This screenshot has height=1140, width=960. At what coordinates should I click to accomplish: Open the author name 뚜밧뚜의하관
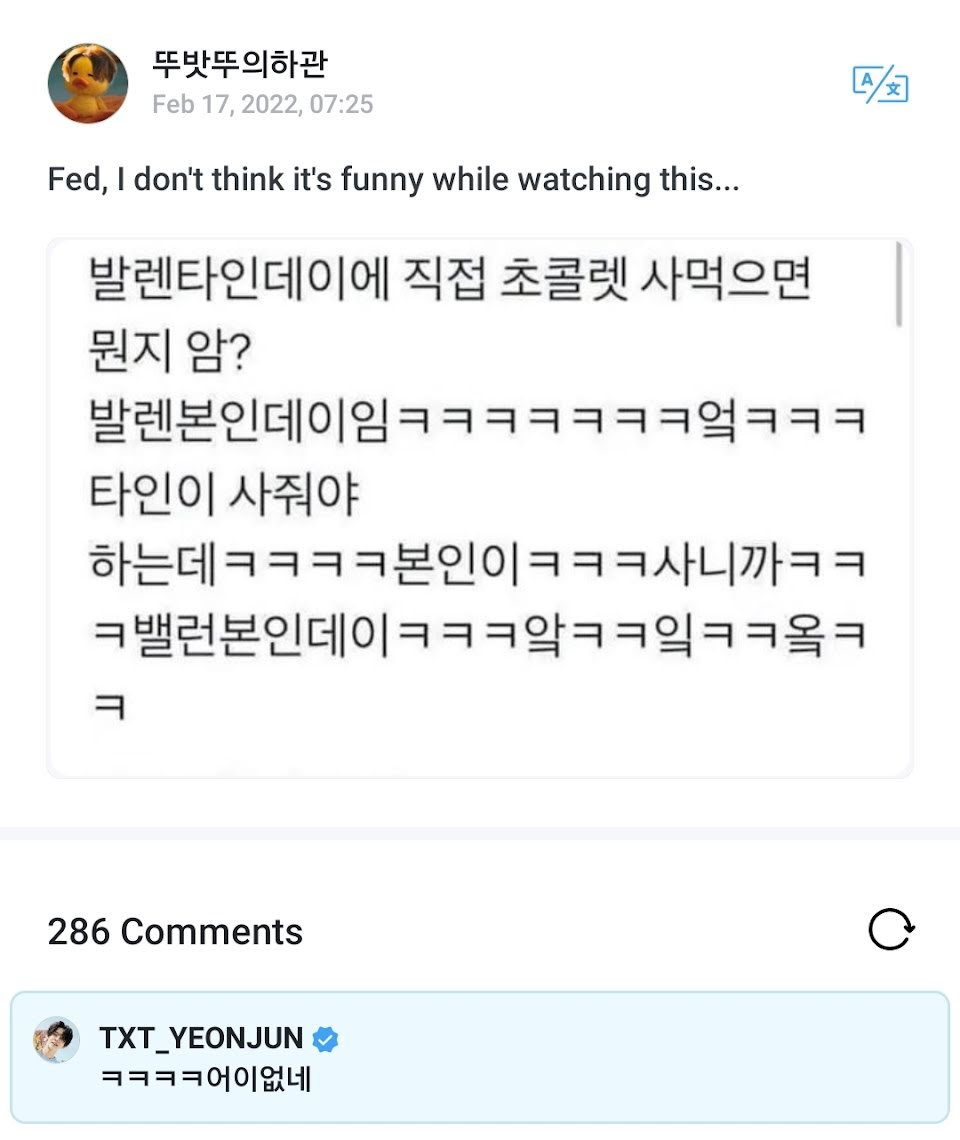[239, 64]
